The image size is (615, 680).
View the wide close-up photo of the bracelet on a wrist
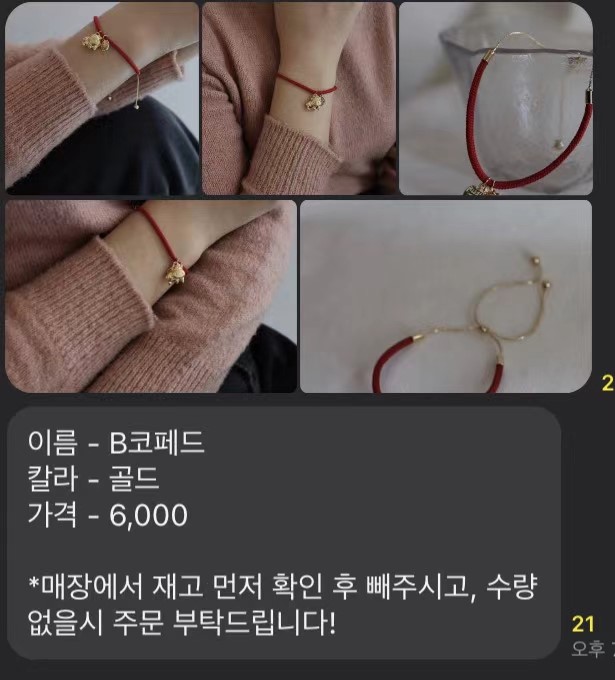150,296
